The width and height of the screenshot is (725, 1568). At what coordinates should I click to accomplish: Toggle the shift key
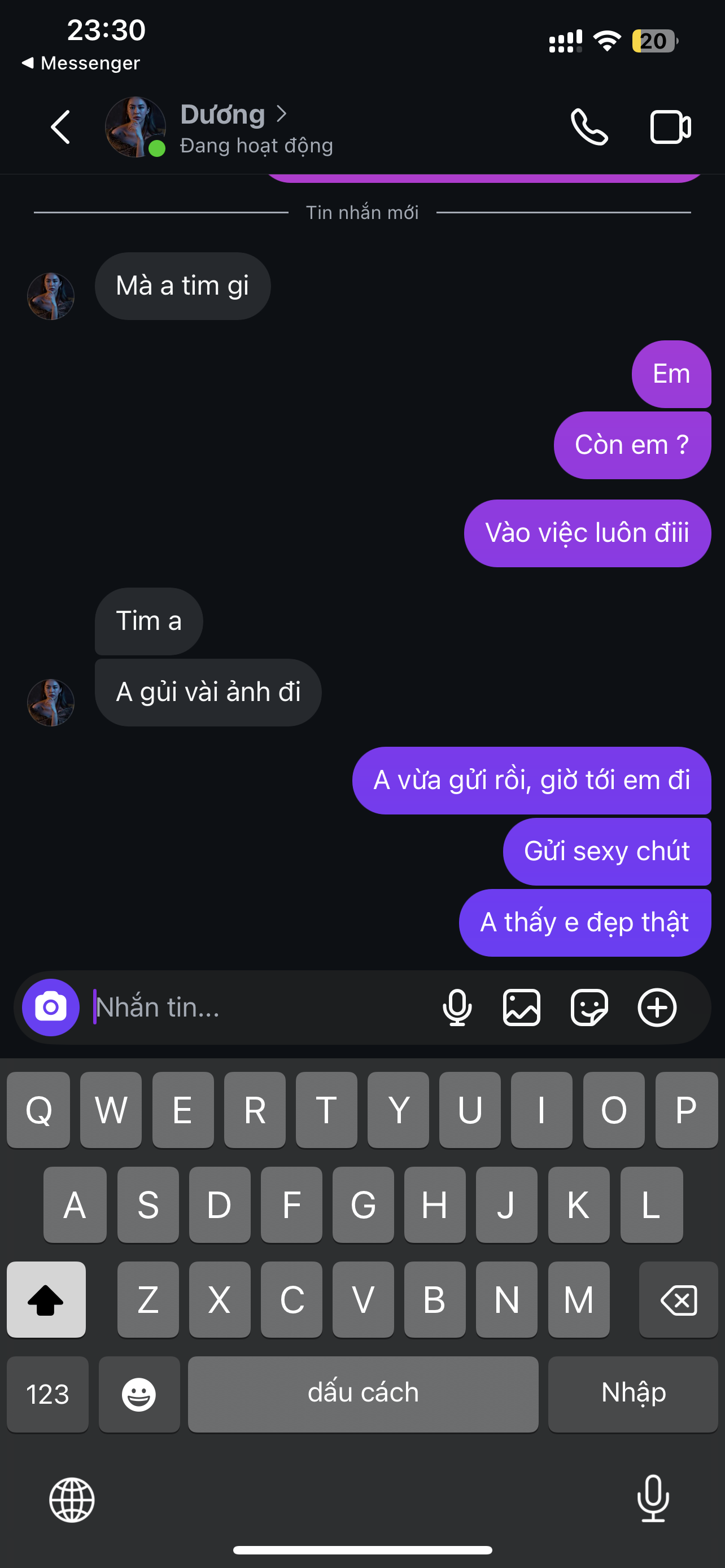46,1300
